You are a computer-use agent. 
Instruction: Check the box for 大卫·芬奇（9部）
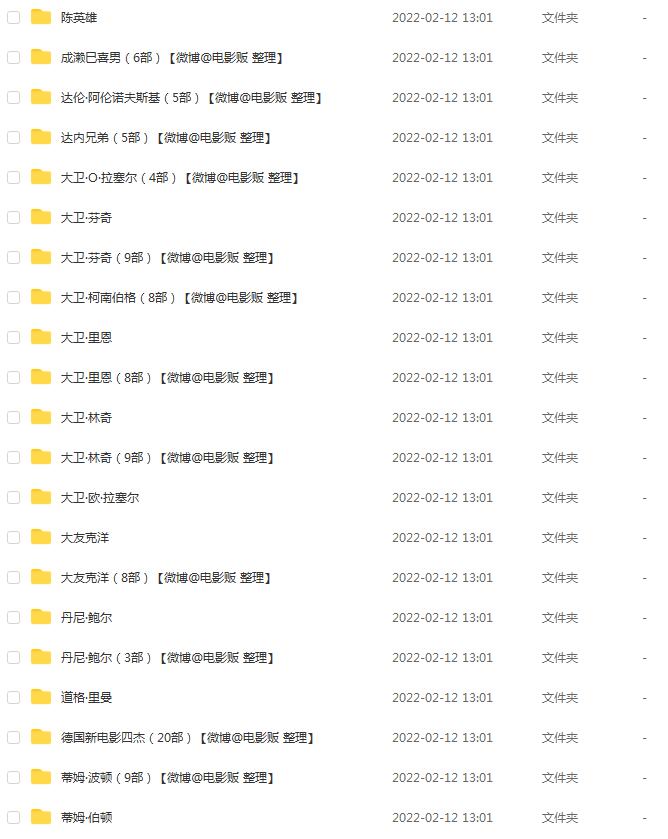[13, 258]
